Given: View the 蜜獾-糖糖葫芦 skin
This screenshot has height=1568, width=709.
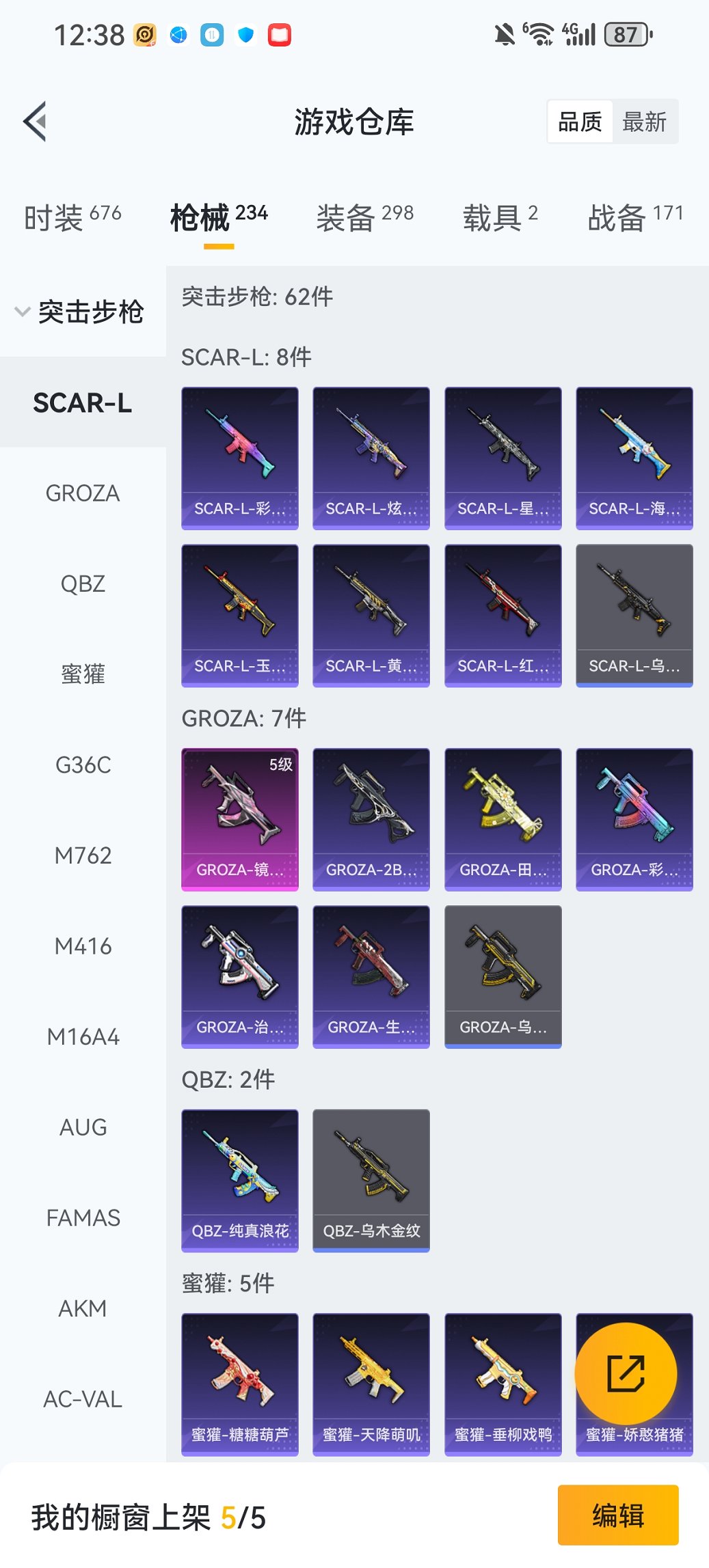Looking at the screenshot, I should (x=240, y=1384).
